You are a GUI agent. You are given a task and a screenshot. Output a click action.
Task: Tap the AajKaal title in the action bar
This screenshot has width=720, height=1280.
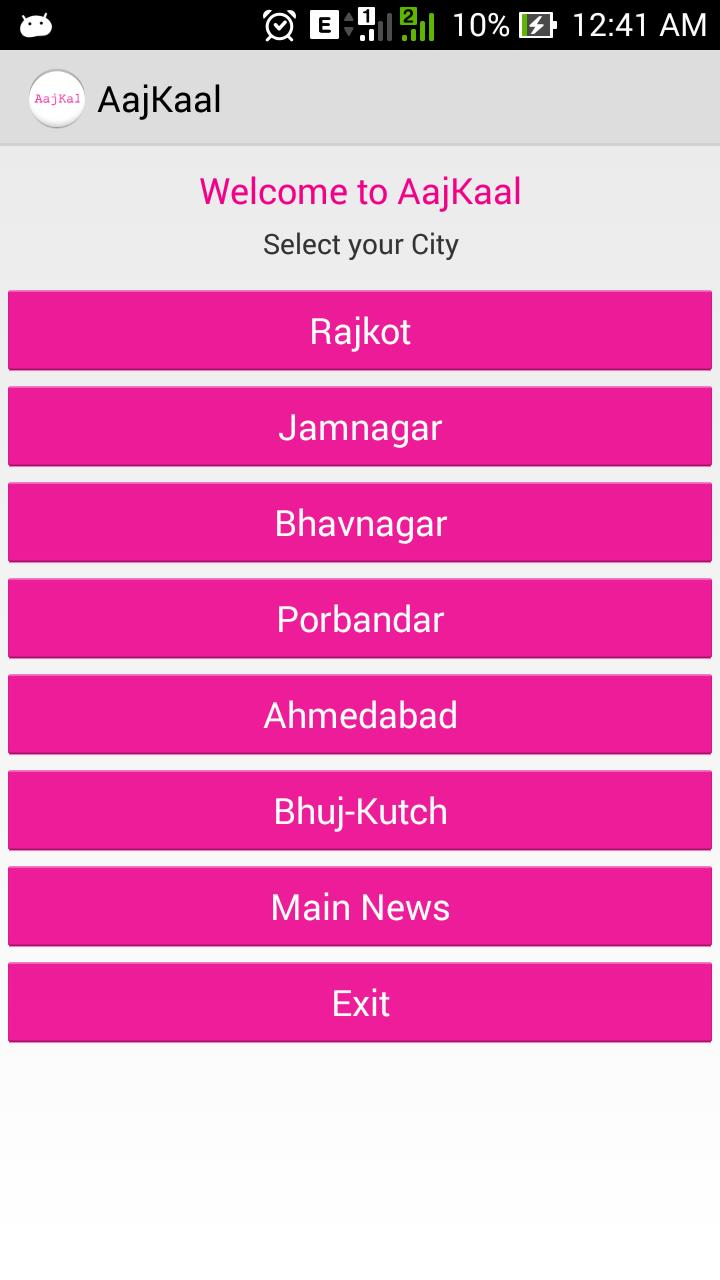(x=160, y=97)
